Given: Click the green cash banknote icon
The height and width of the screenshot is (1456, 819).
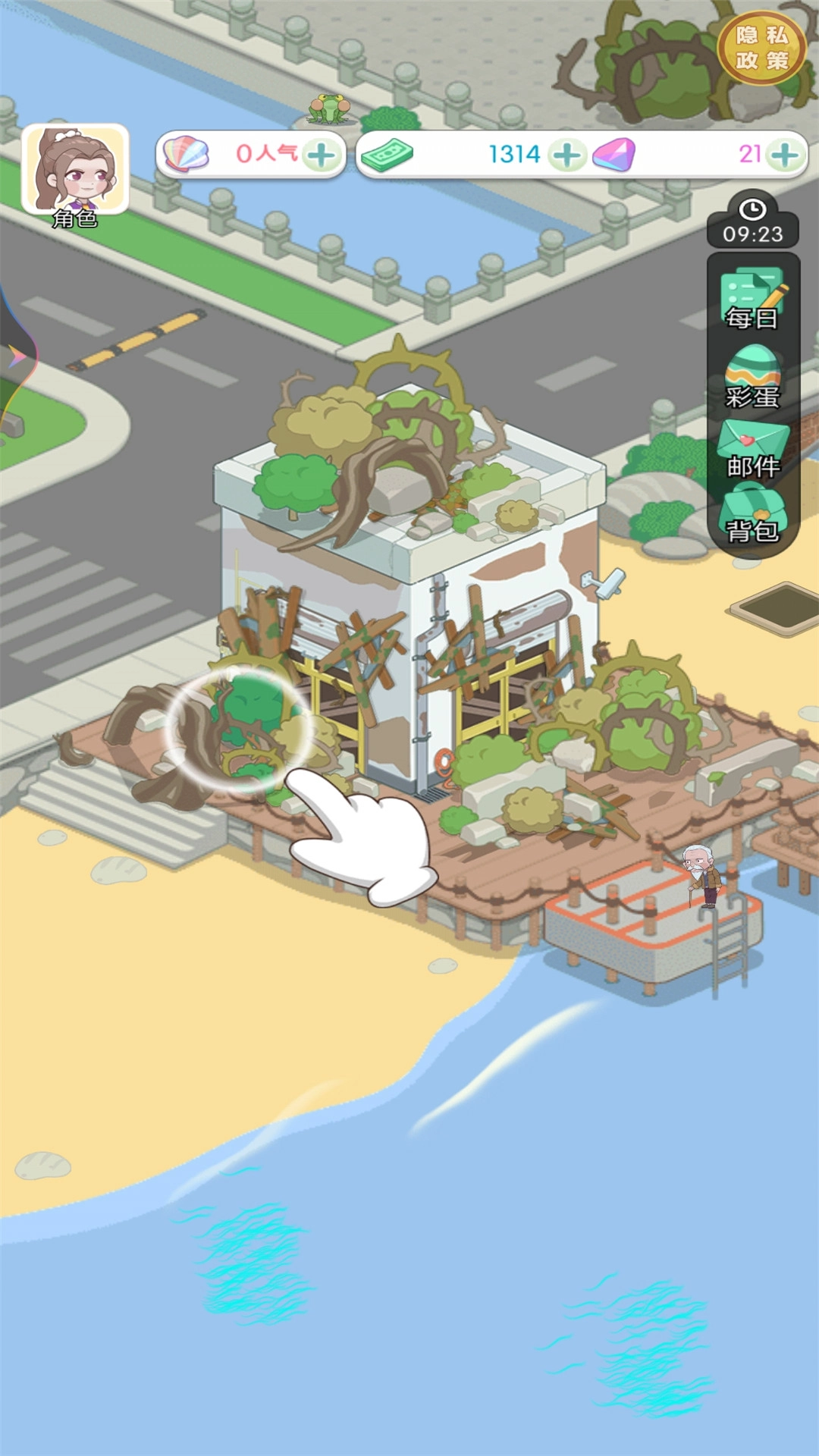Looking at the screenshot, I should pos(388,154).
